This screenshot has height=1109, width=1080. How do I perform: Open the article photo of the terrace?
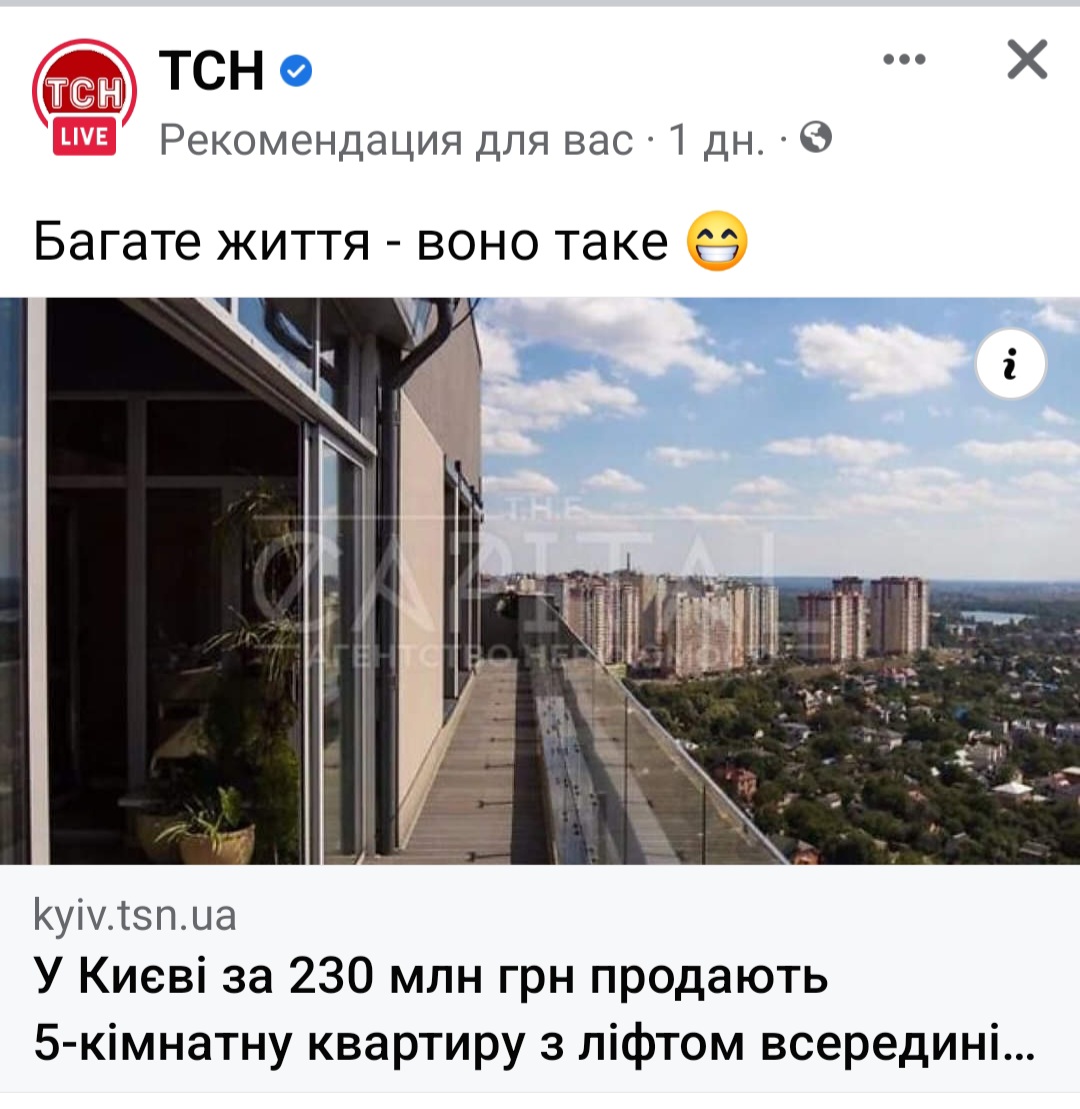click(x=540, y=600)
